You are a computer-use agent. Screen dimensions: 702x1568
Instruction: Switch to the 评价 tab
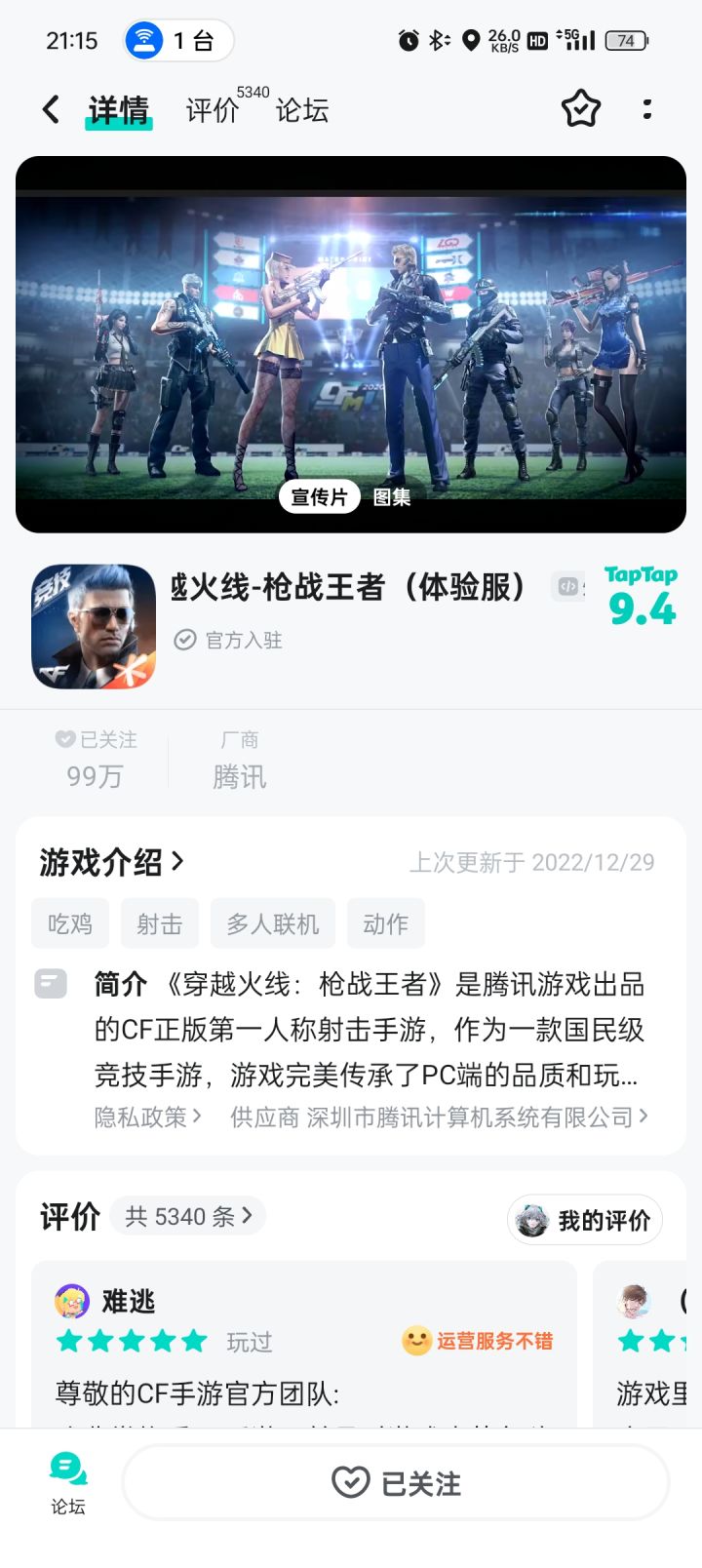[212, 111]
